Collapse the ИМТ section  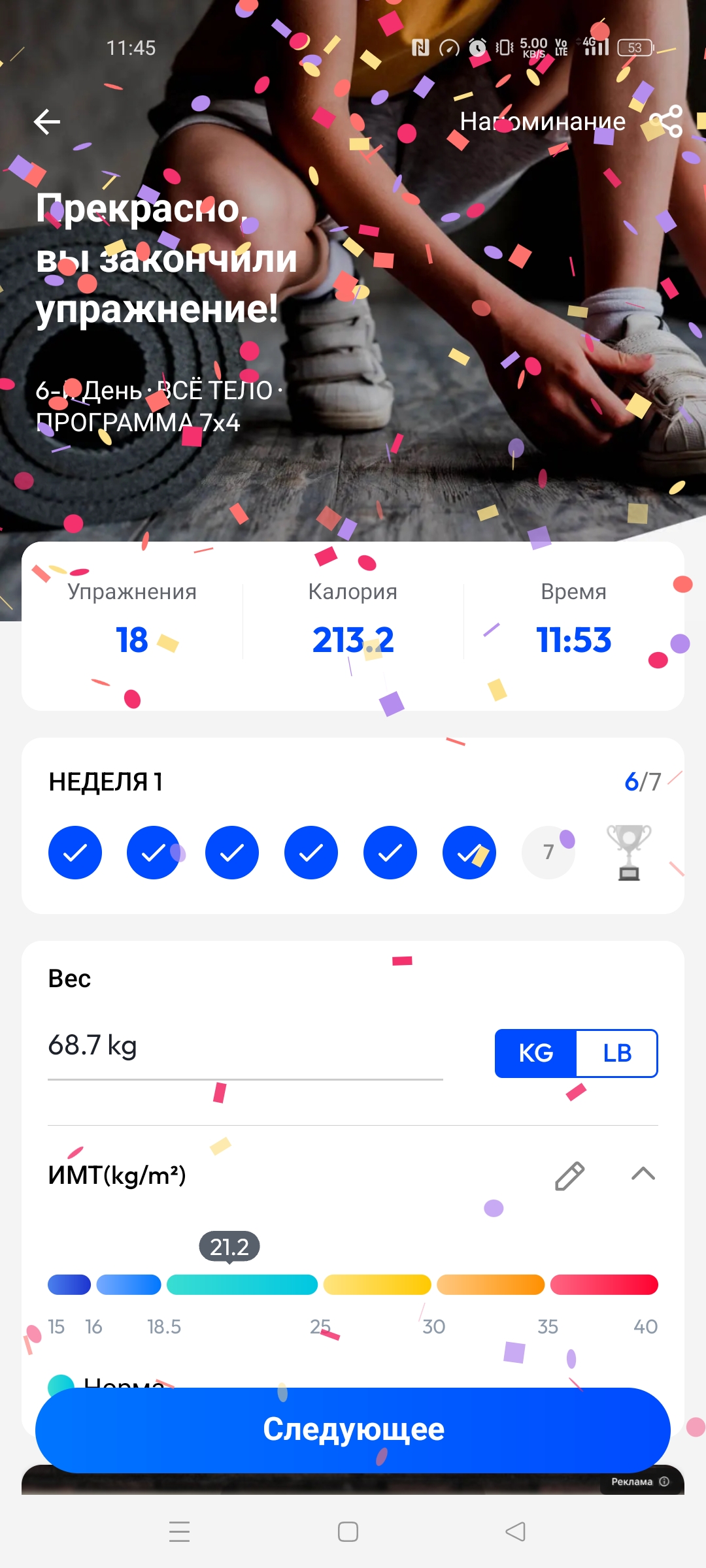(x=643, y=1175)
